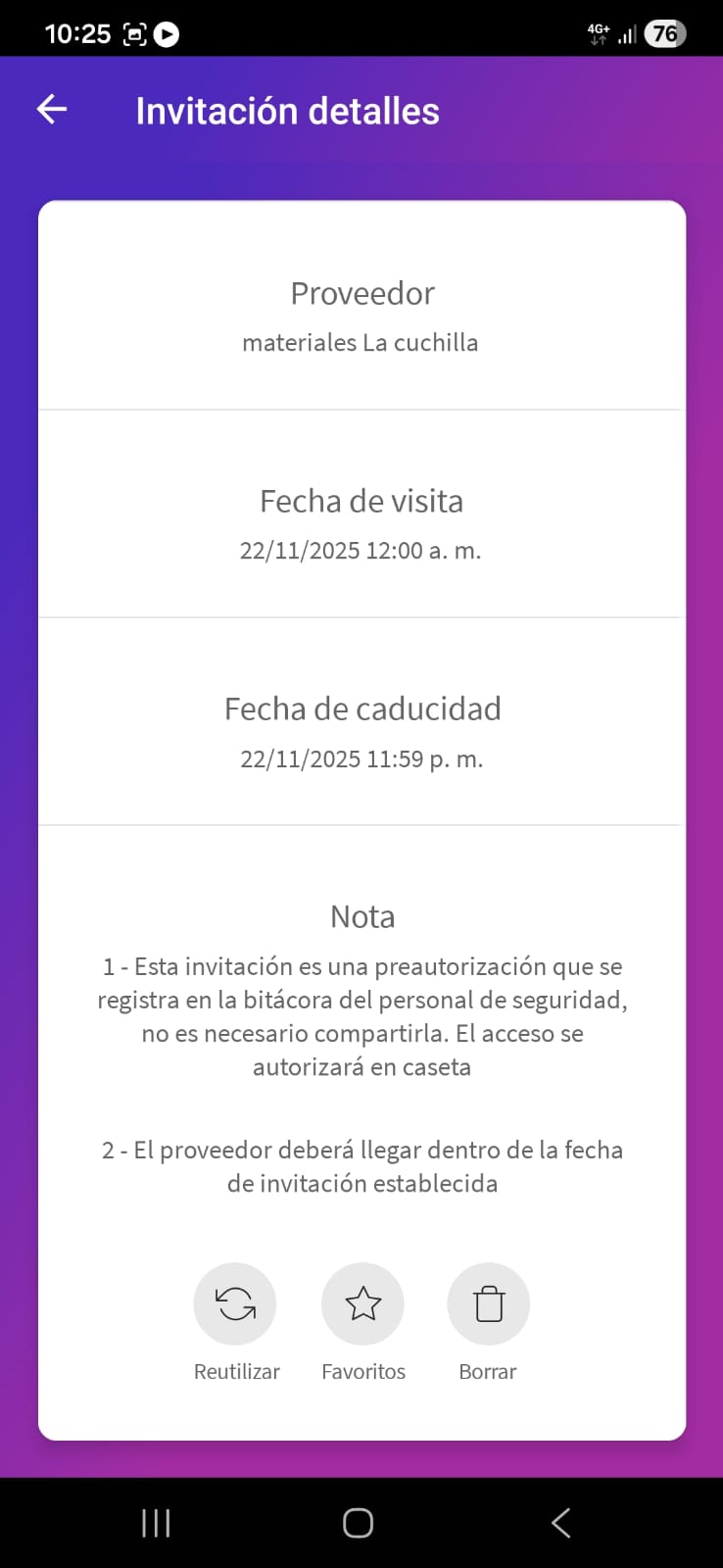This screenshot has width=723, height=1568.
Task: Go back from Invitación detalles
Action: [52, 110]
